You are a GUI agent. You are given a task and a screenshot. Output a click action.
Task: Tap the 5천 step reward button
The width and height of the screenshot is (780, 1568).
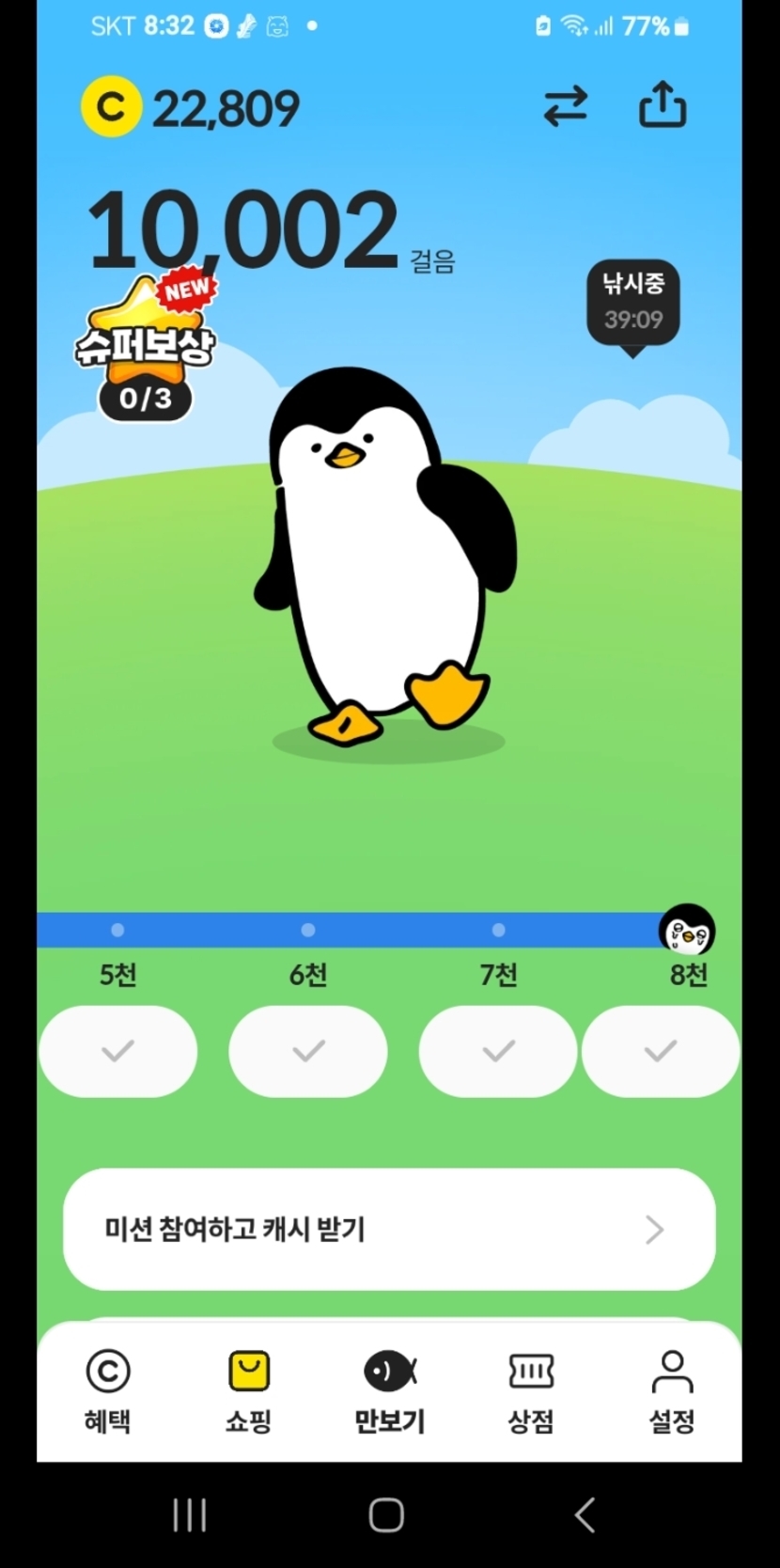(x=118, y=1051)
